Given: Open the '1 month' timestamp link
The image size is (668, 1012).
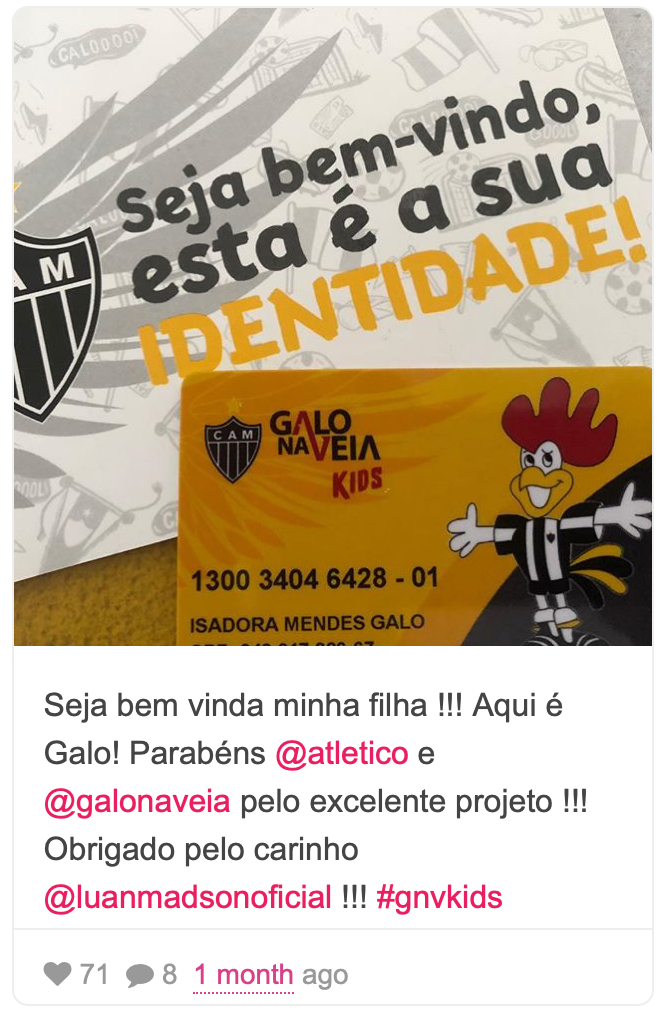Looking at the screenshot, I should click(x=243, y=975).
